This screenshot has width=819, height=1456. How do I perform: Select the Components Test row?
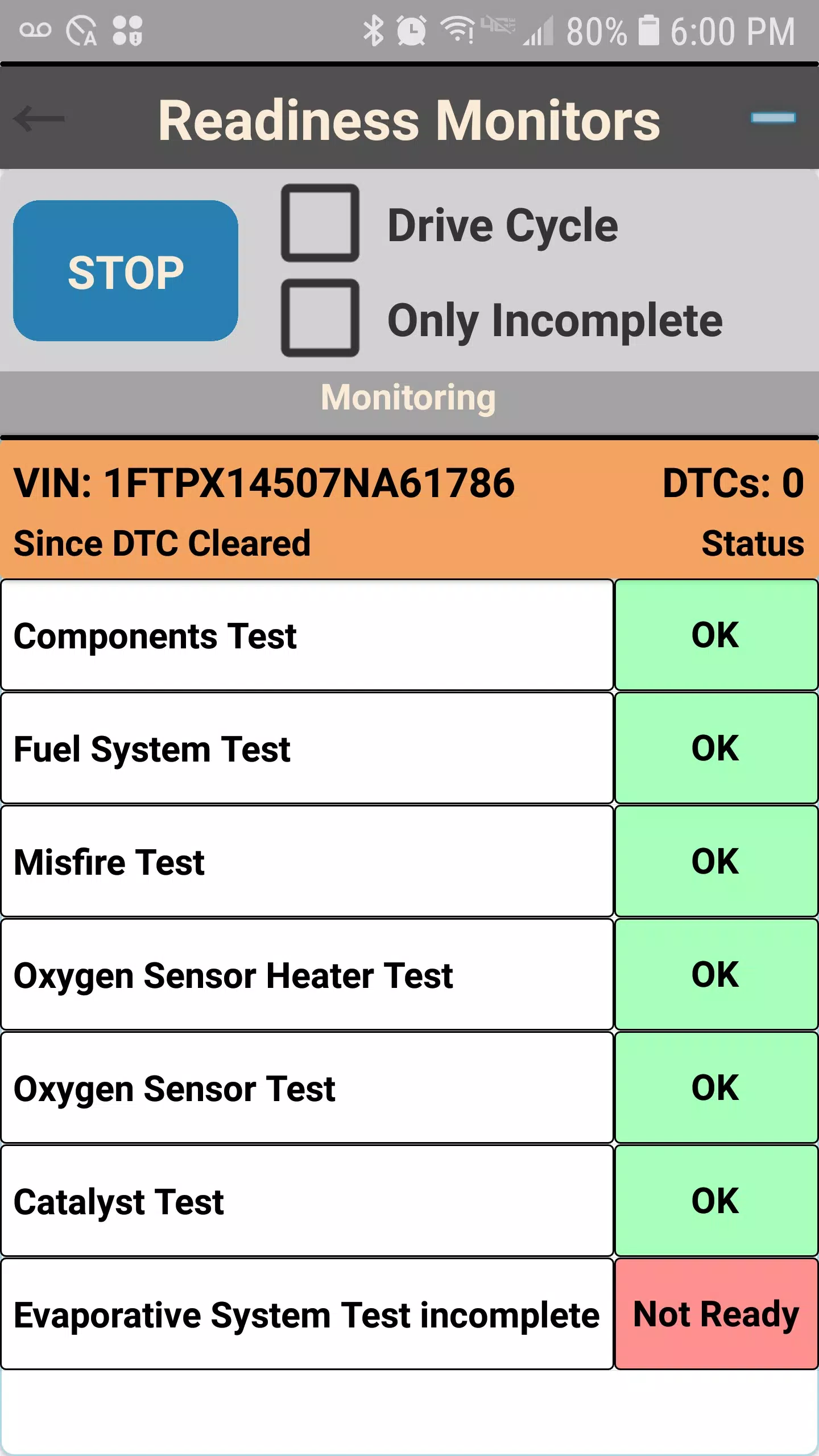(307, 635)
